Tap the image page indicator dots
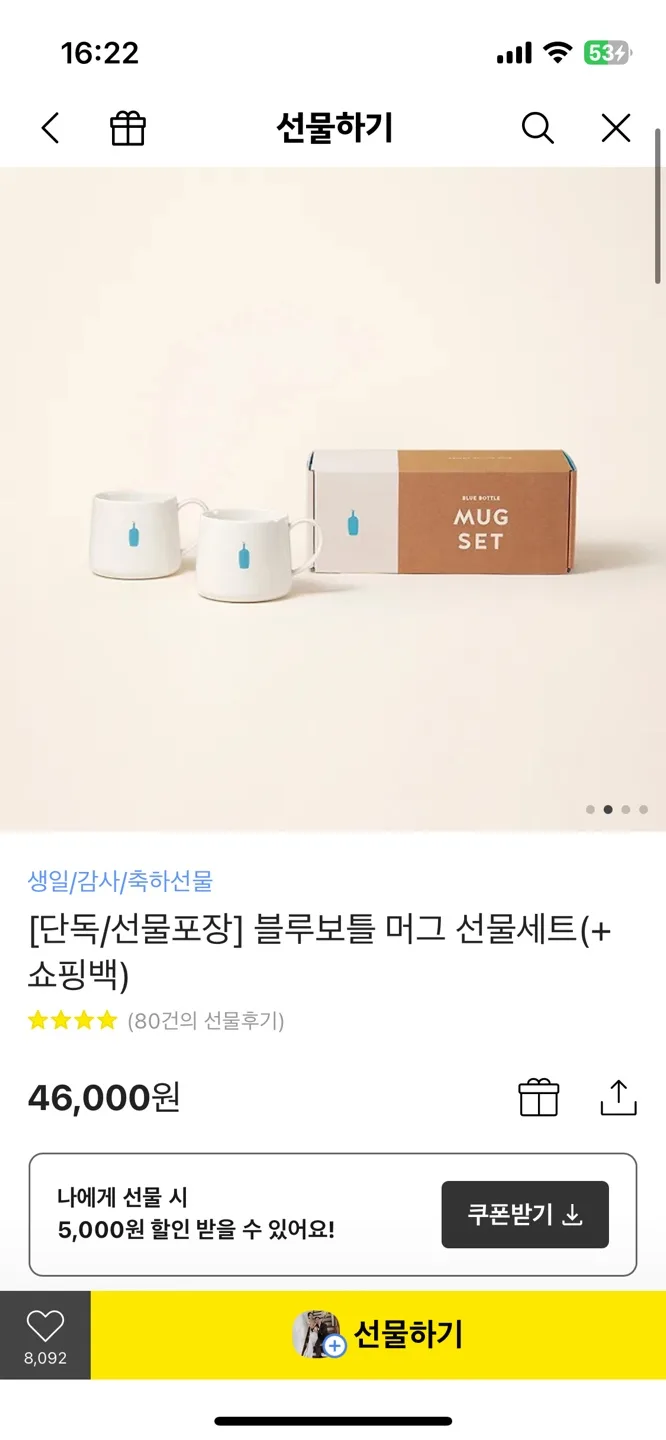Screen dimensions: 666x1440 616,809
